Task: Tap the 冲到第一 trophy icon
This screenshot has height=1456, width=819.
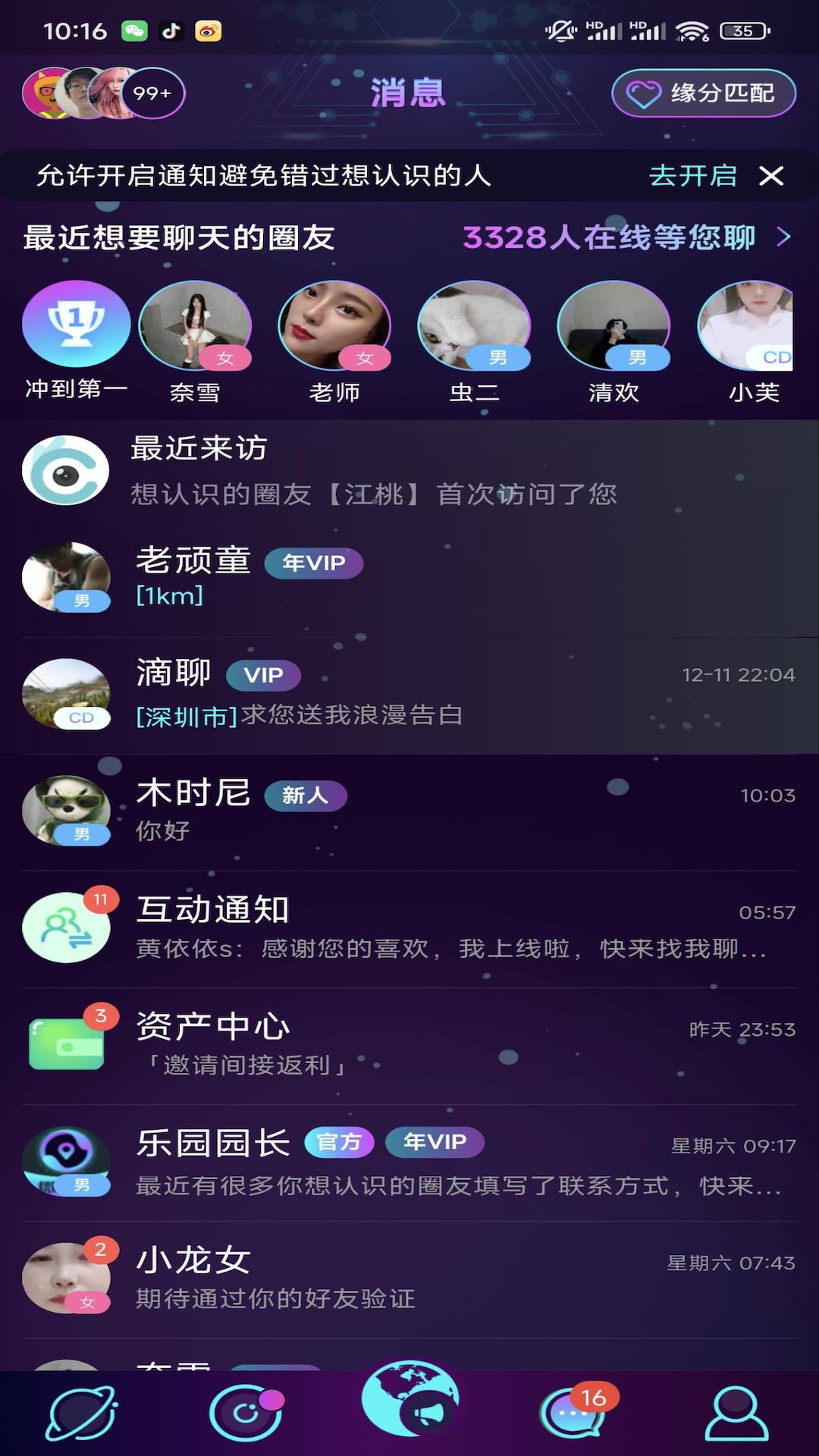Action: tap(76, 325)
